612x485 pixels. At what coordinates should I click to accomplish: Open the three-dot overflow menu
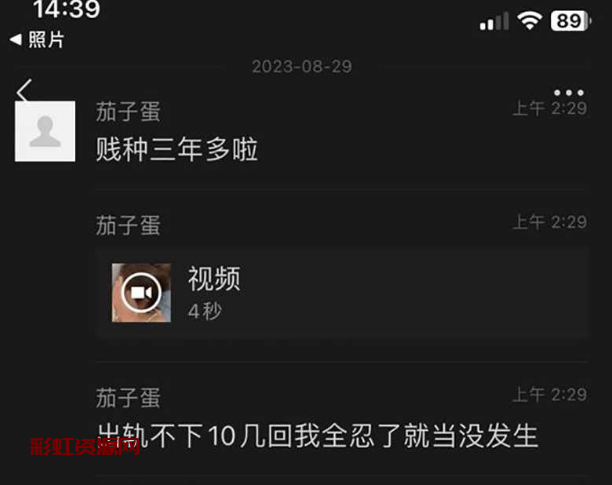(568, 92)
